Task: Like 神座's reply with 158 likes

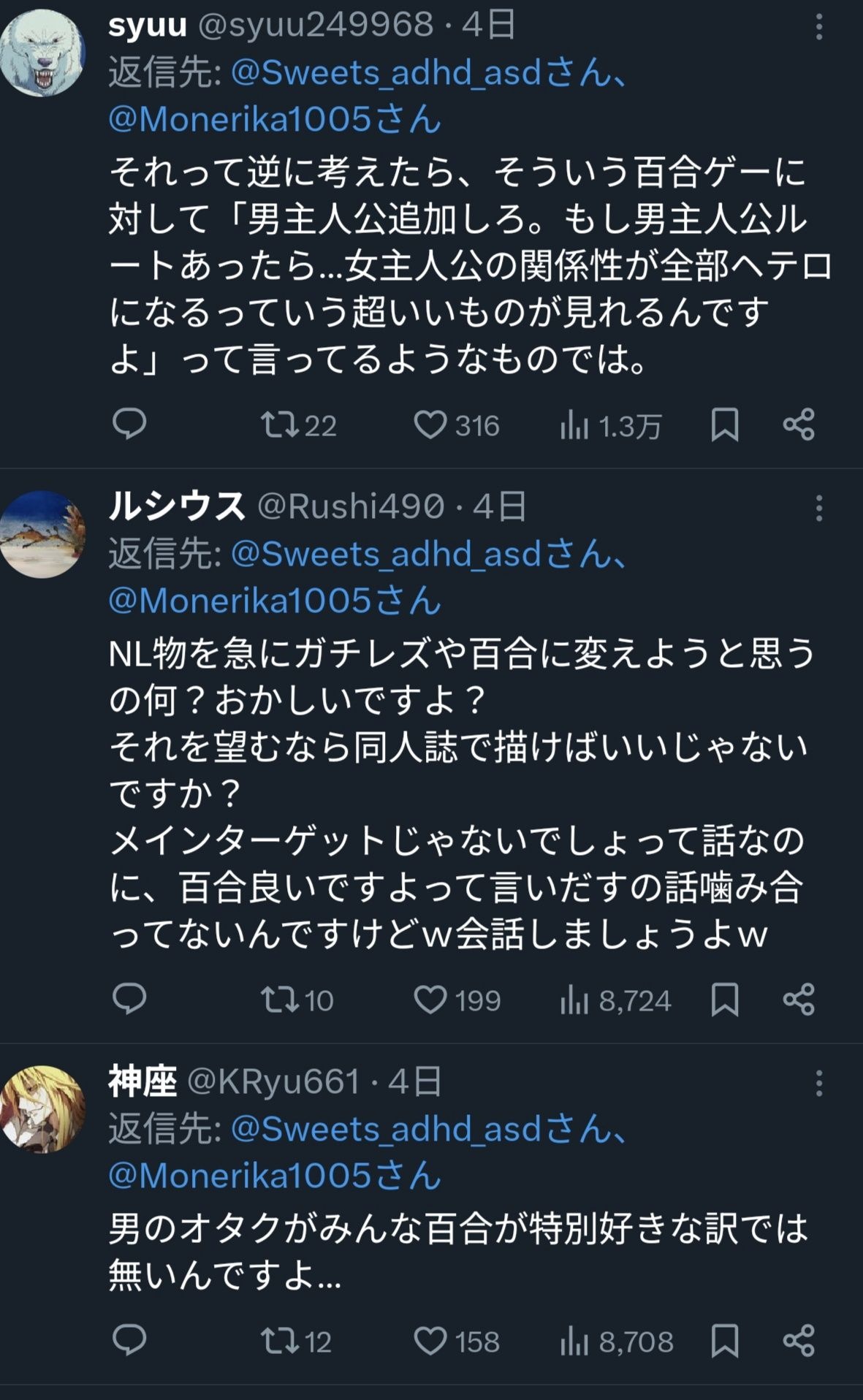Action: [x=457, y=1342]
